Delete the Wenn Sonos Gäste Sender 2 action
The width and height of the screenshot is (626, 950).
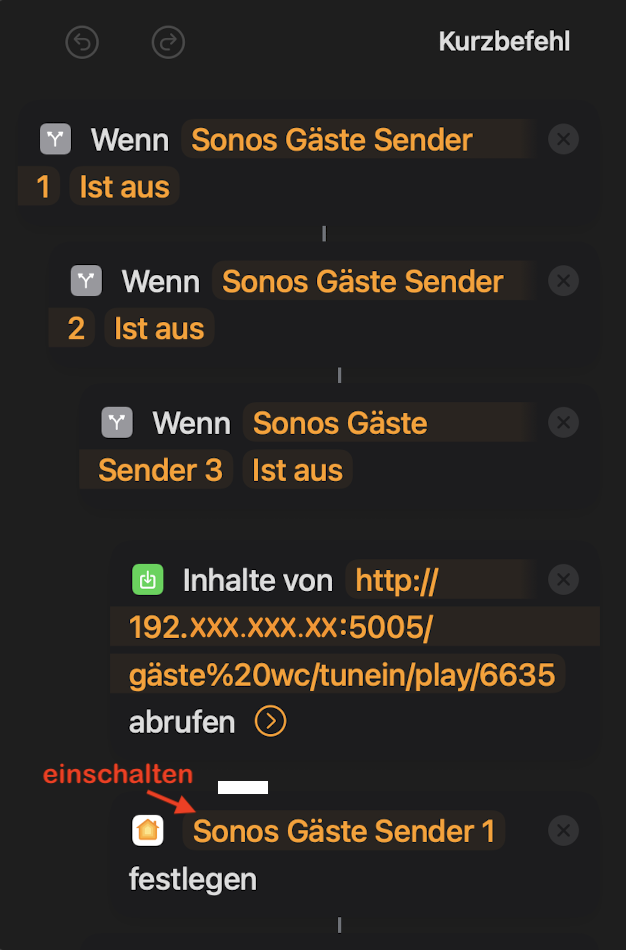pyautogui.click(x=564, y=281)
